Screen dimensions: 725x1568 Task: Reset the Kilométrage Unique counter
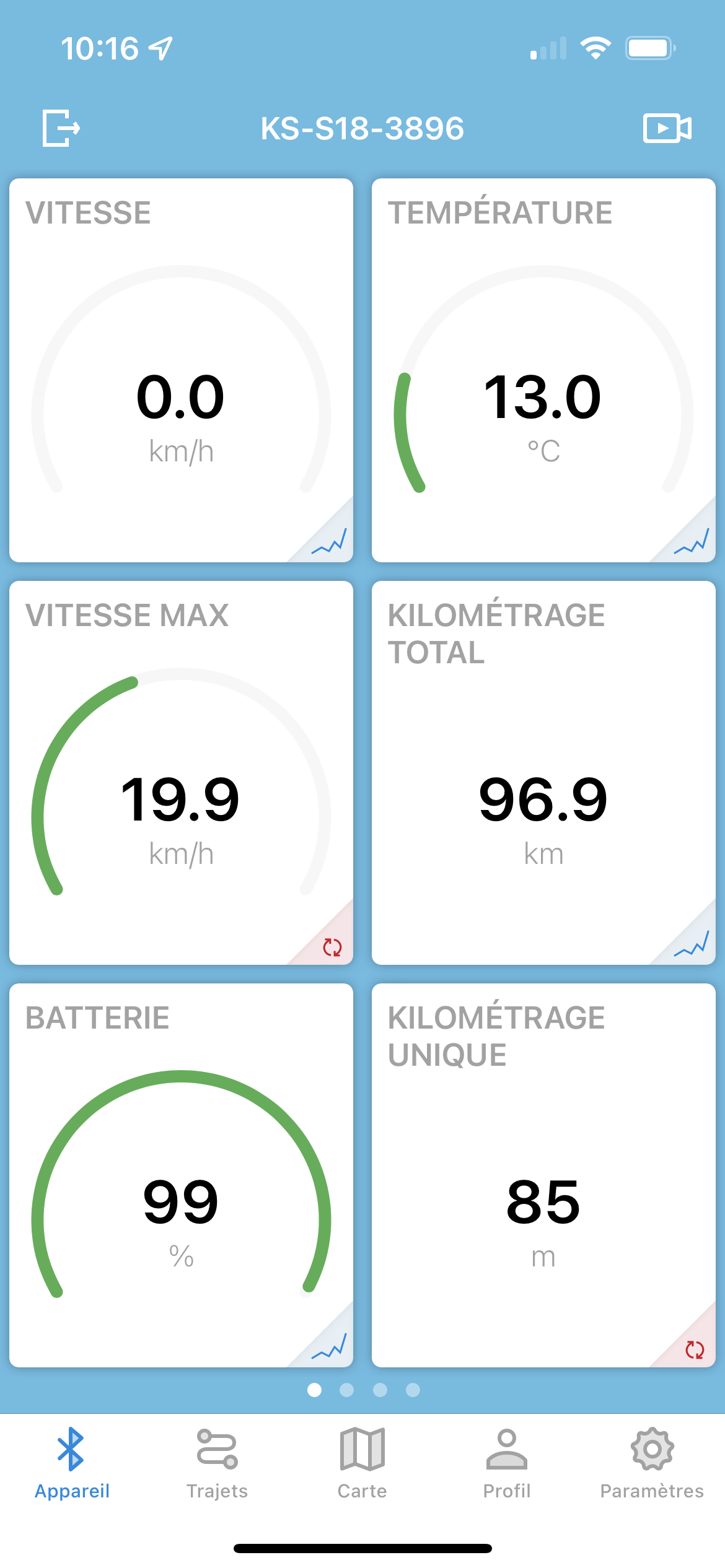pos(695,1349)
